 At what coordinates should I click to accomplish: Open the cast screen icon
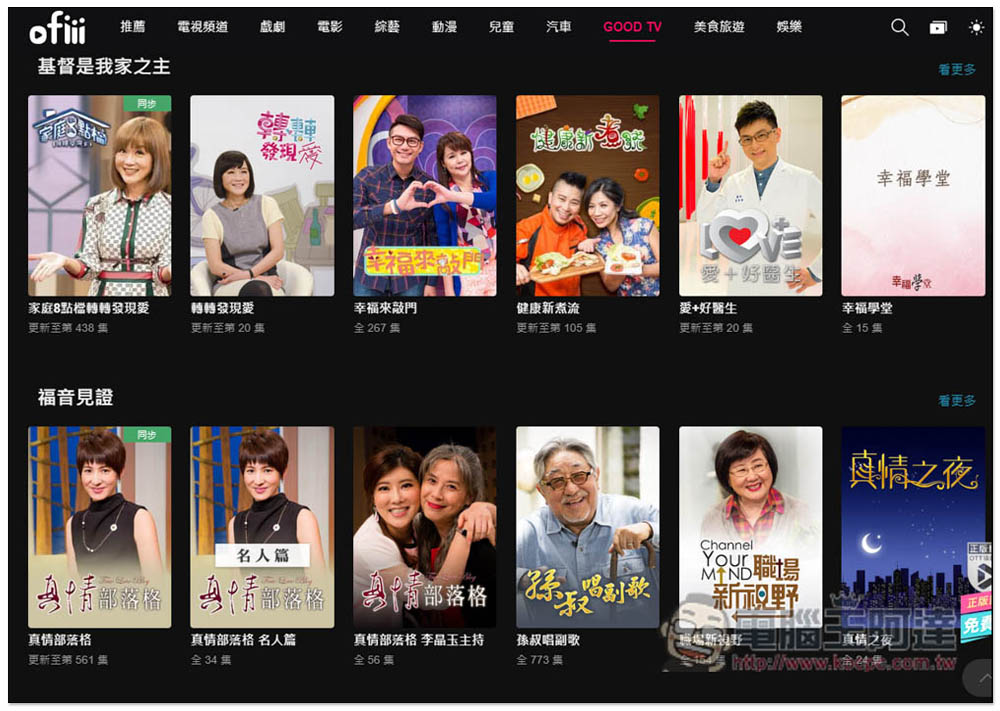(938, 28)
